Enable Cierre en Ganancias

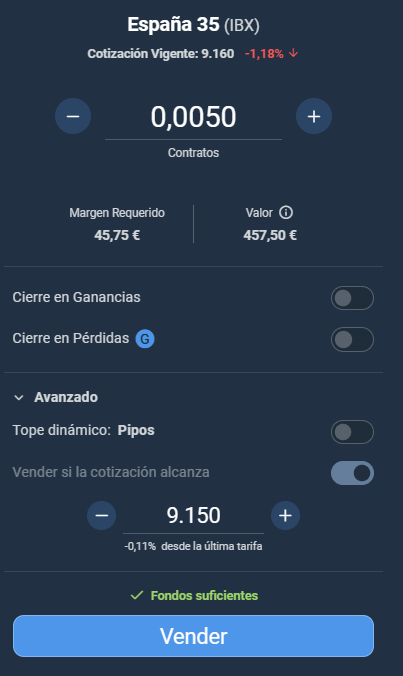pos(352,298)
